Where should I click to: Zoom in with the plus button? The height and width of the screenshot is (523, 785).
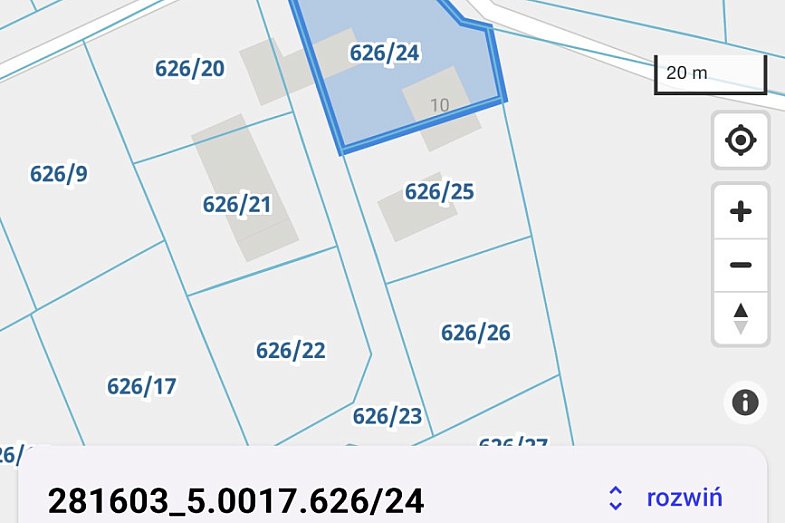tap(740, 212)
